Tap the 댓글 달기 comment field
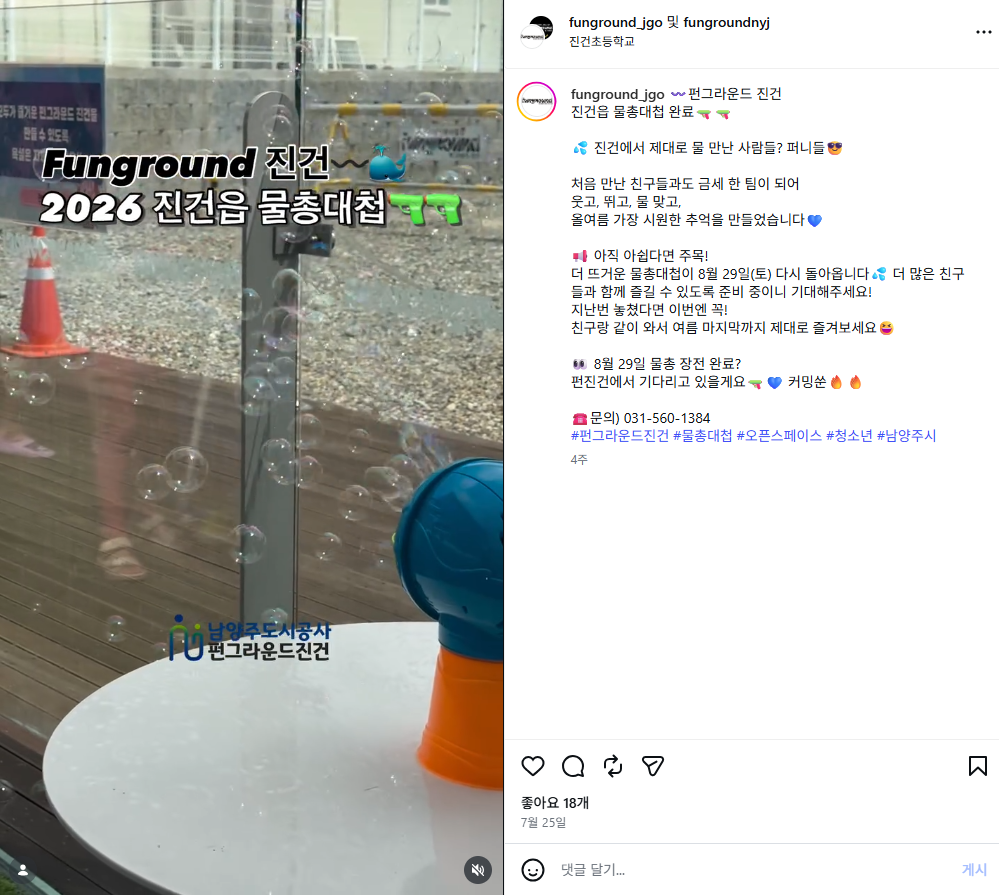The image size is (999, 895). [x=755, y=870]
